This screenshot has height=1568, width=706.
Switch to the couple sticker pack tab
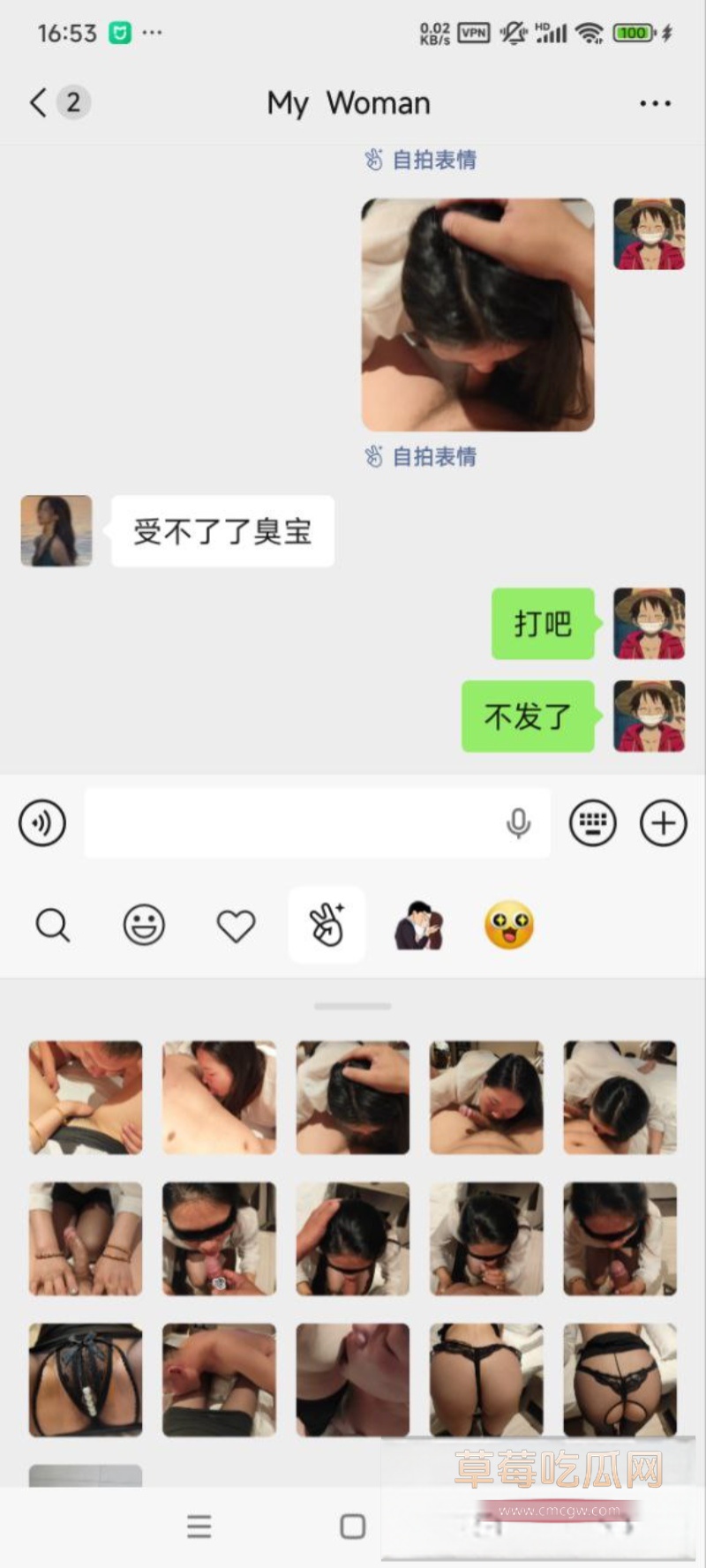(417, 925)
